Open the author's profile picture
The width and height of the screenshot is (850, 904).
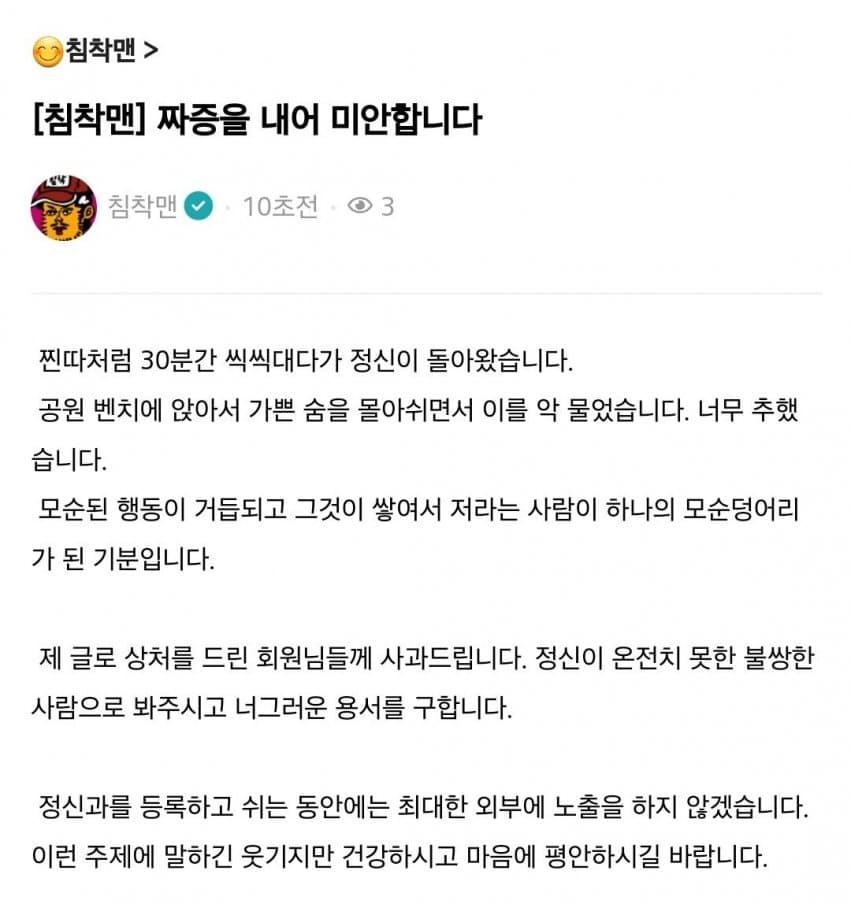[x=64, y=207]
